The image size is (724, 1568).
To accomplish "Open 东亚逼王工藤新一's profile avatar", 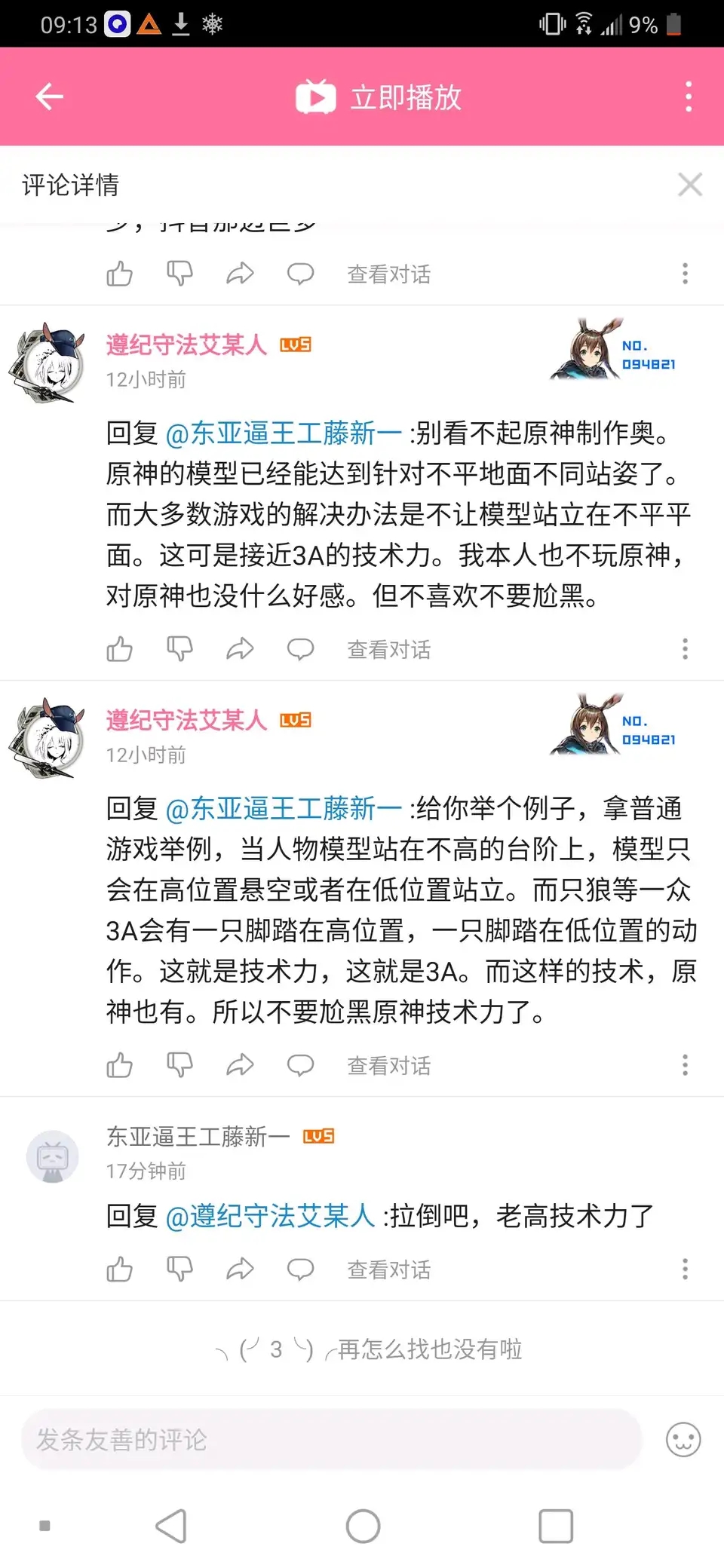I will [x=53, y=1156].
